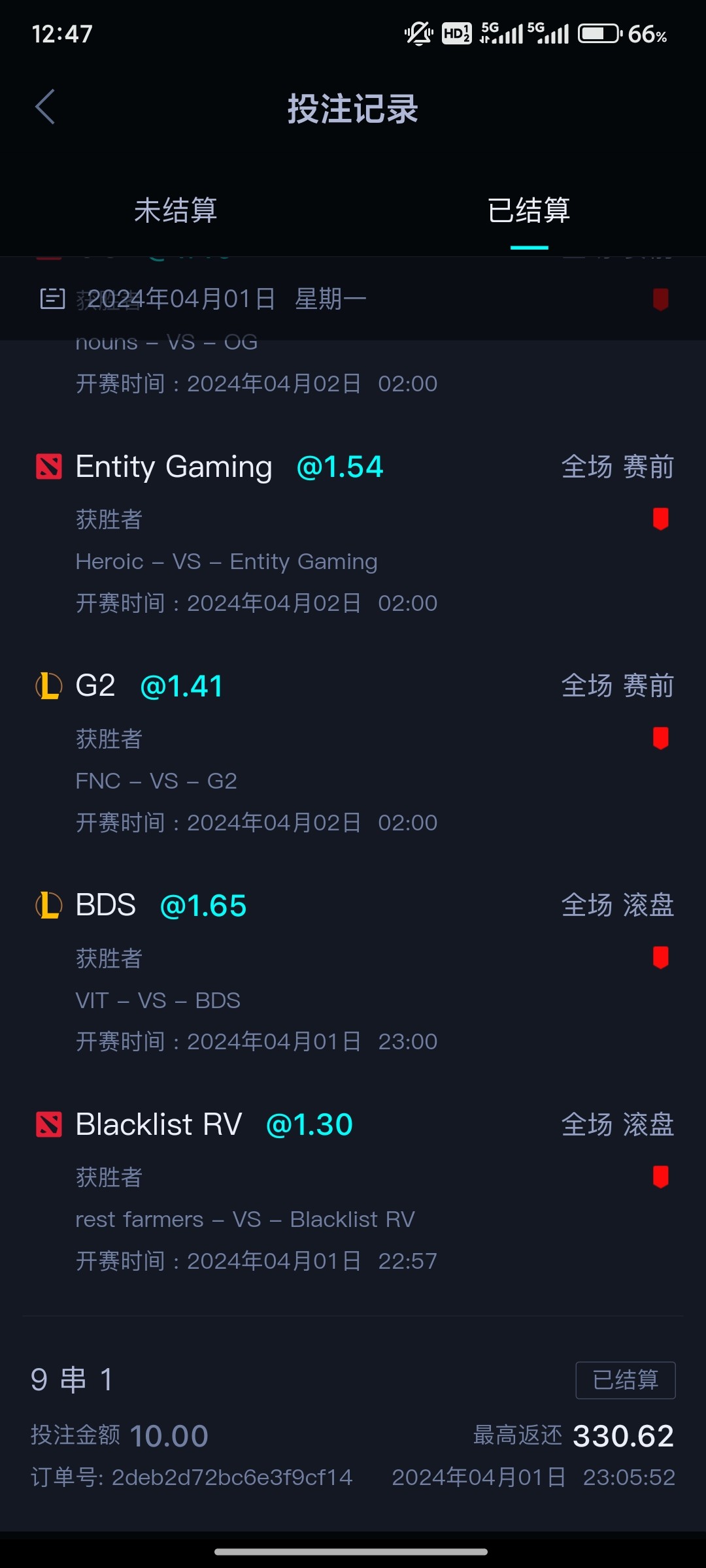Go back from 投注记录 page
706x1568 pixels.
point(45,107)
